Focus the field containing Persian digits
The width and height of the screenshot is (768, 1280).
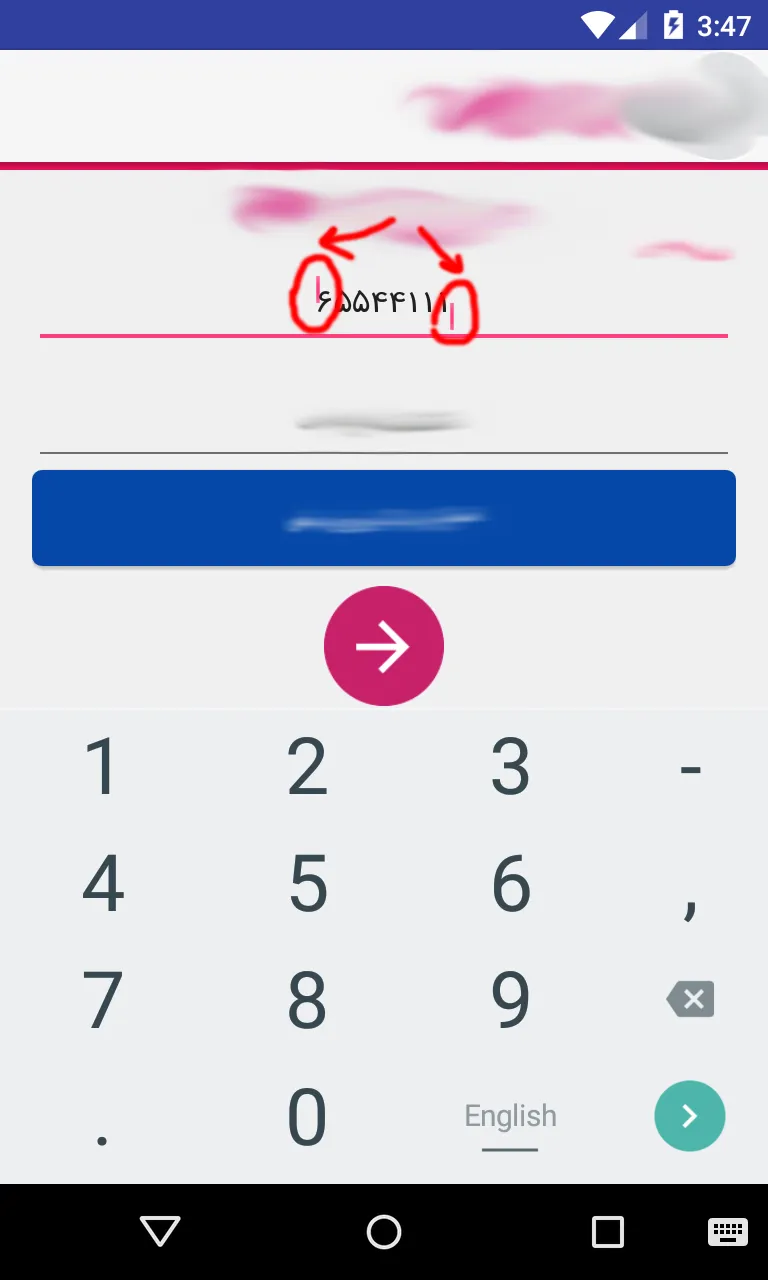[x=384, y=301]
